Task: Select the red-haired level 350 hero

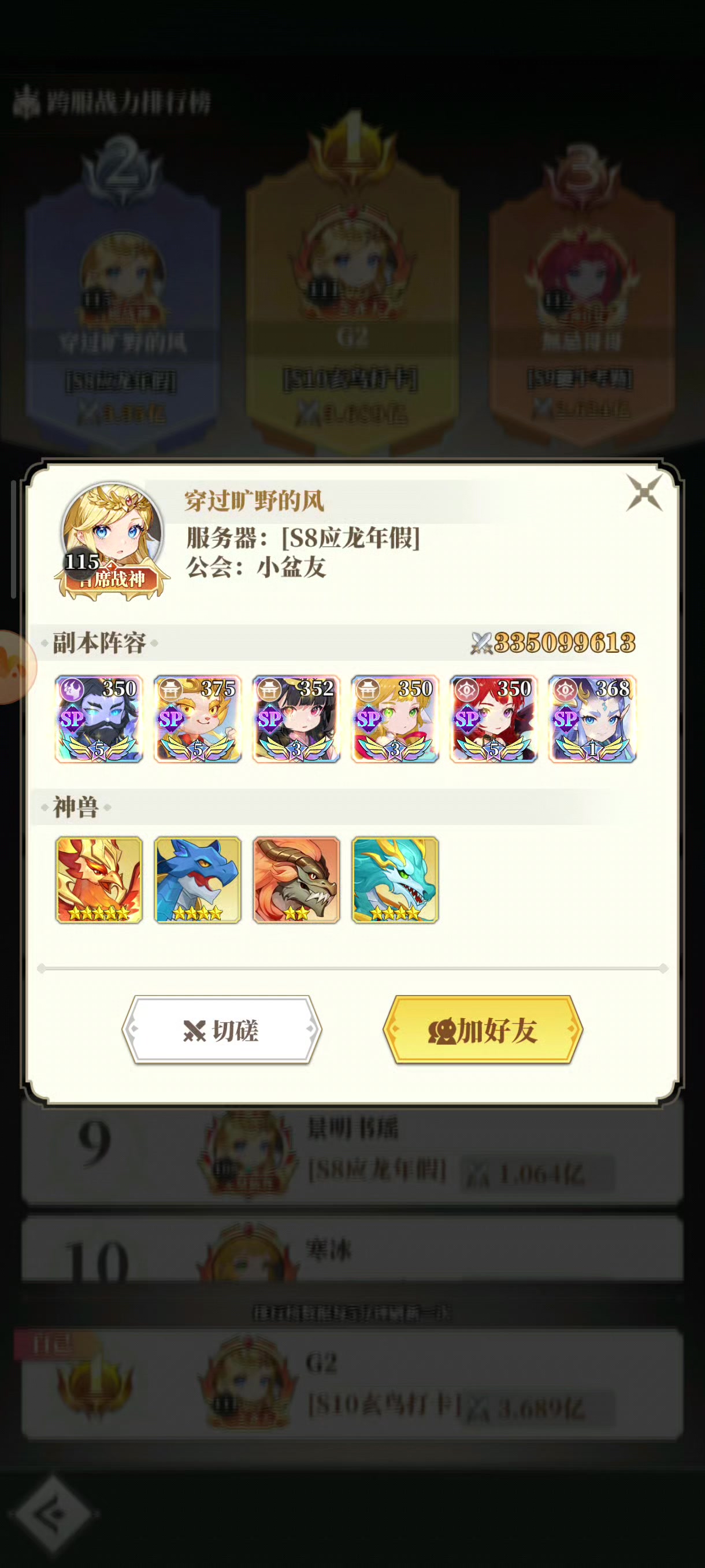Action: coord(494,719)
